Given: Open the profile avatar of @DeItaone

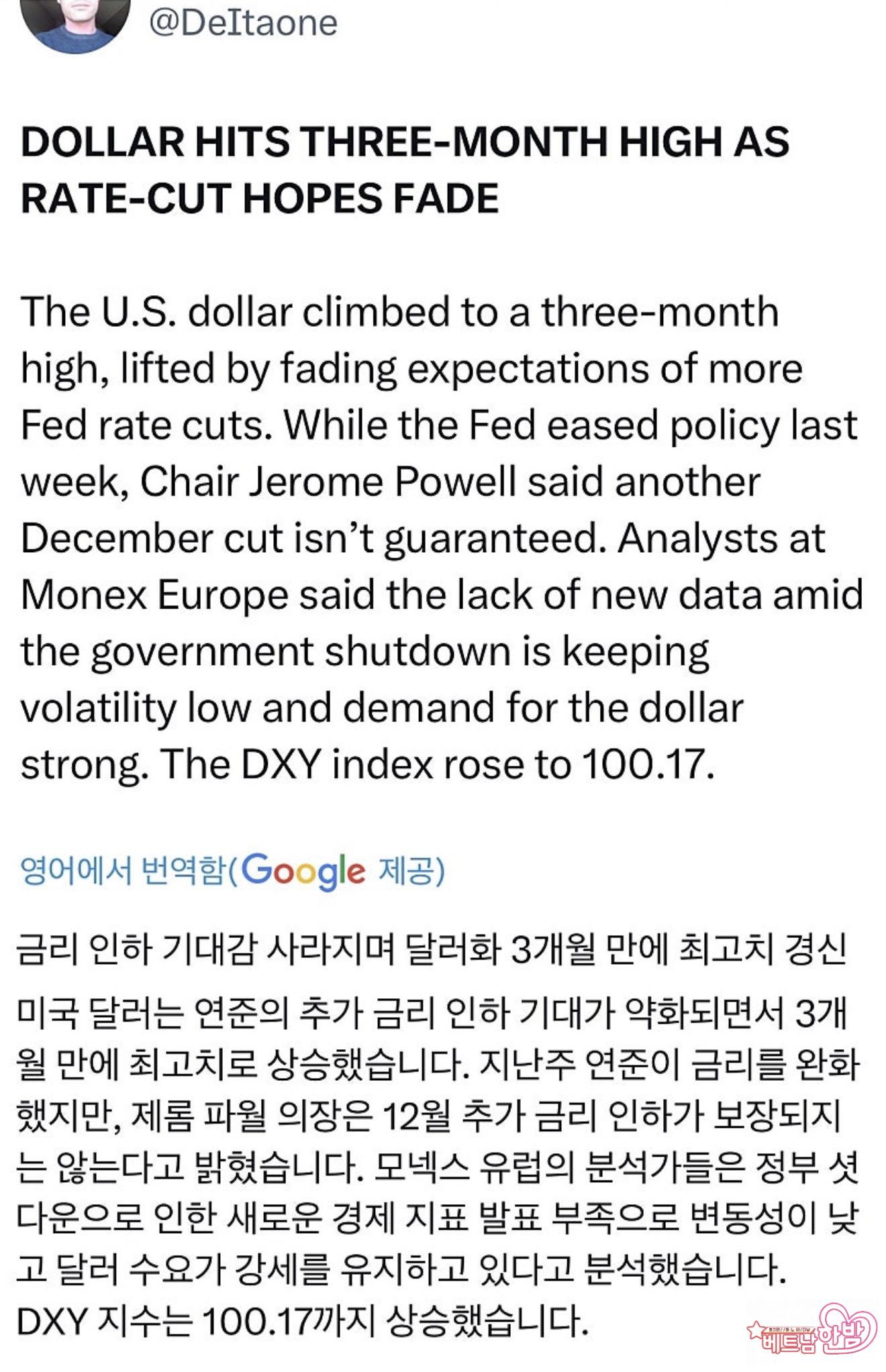Looking at the screenshot, I should (76, 20).
